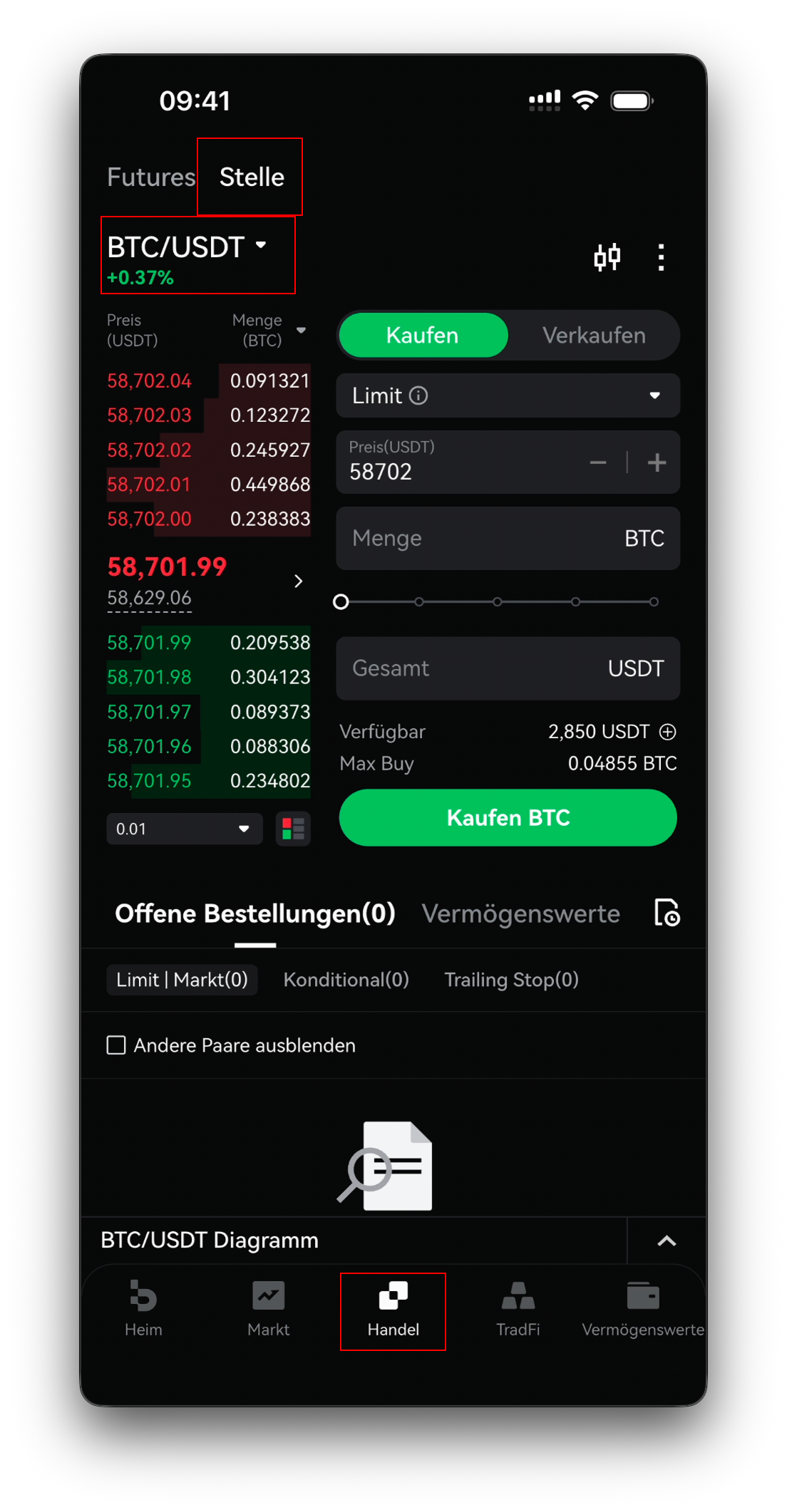The image size is (787, 1512).
Task: Select the Konditional(0) filter
Action: (x=346, y=980)
